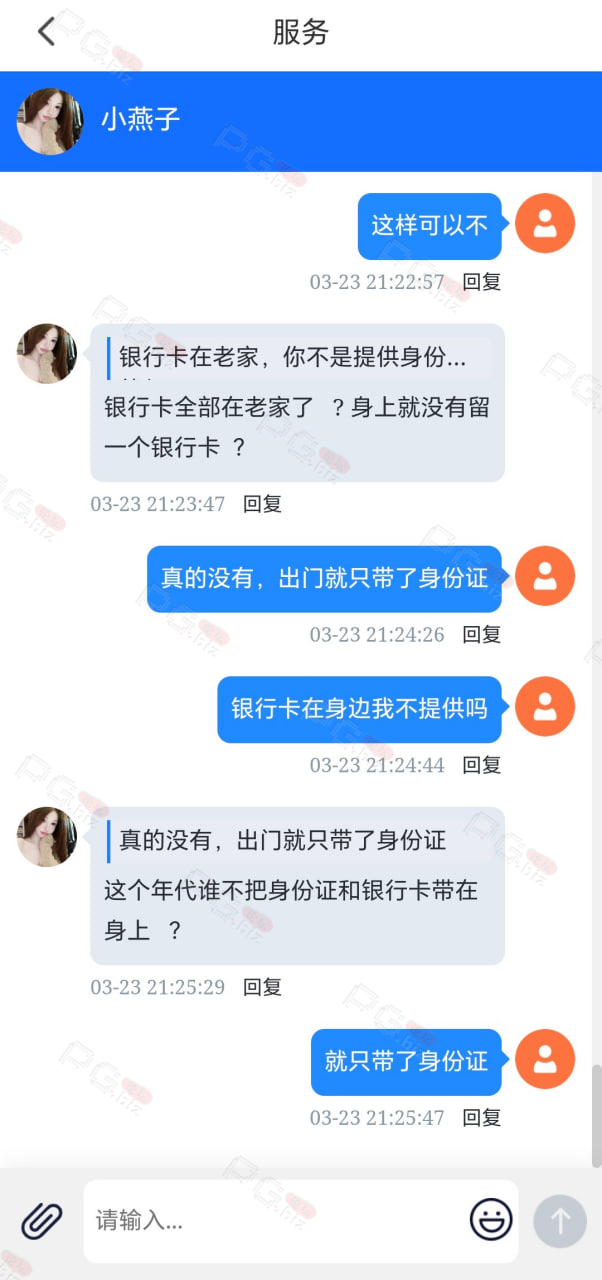
Task: Send the message with the arrow button
Action: point(560,1220)
